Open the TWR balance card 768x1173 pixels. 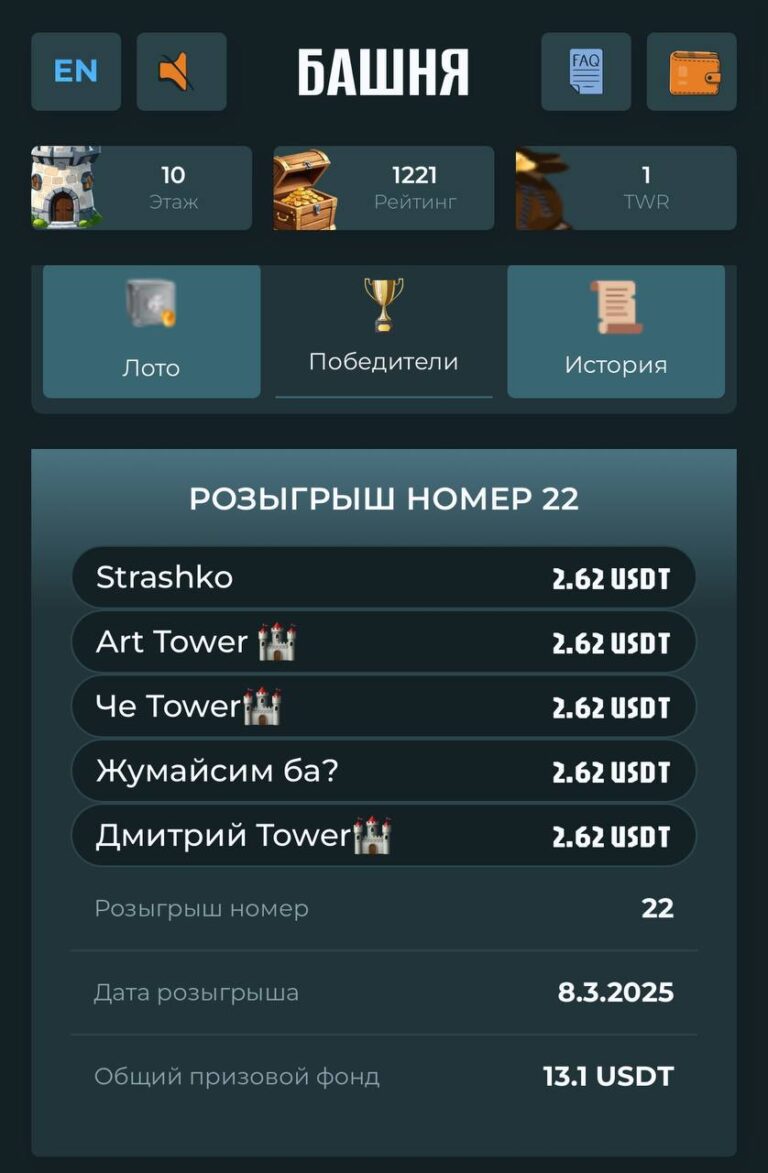coord(626,188)
